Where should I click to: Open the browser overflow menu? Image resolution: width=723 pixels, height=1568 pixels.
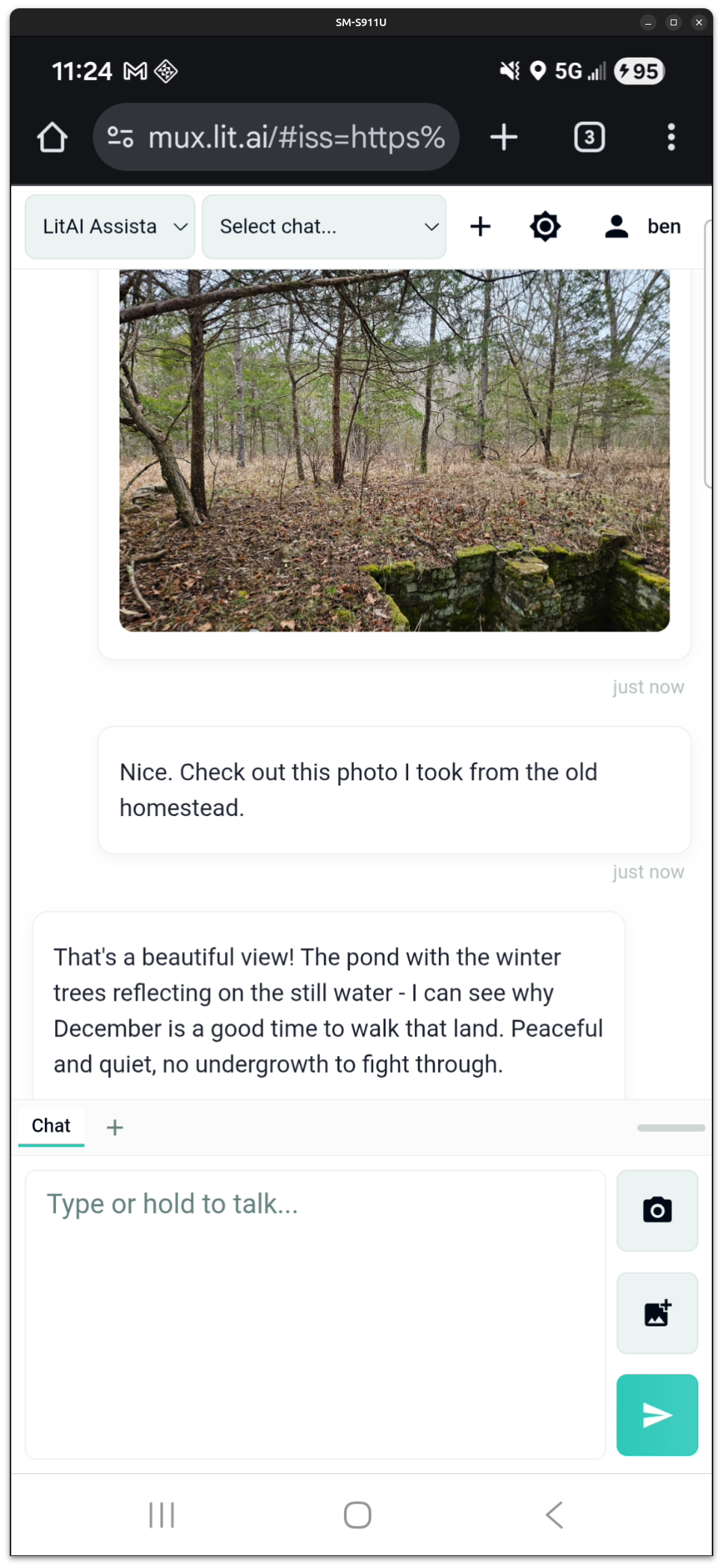[671, 137]
